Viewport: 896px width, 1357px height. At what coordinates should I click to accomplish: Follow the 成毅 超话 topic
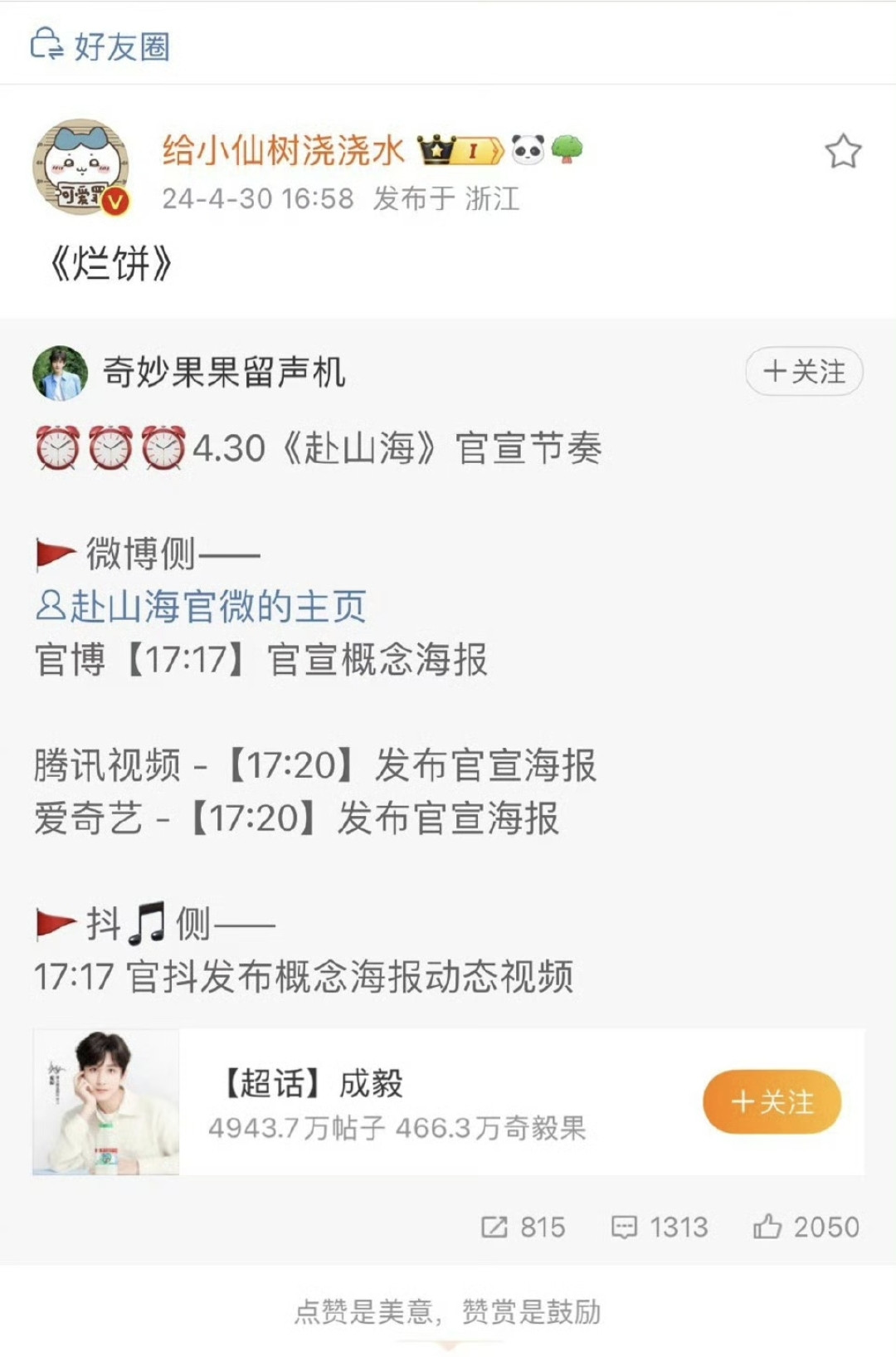point(772,1102)
